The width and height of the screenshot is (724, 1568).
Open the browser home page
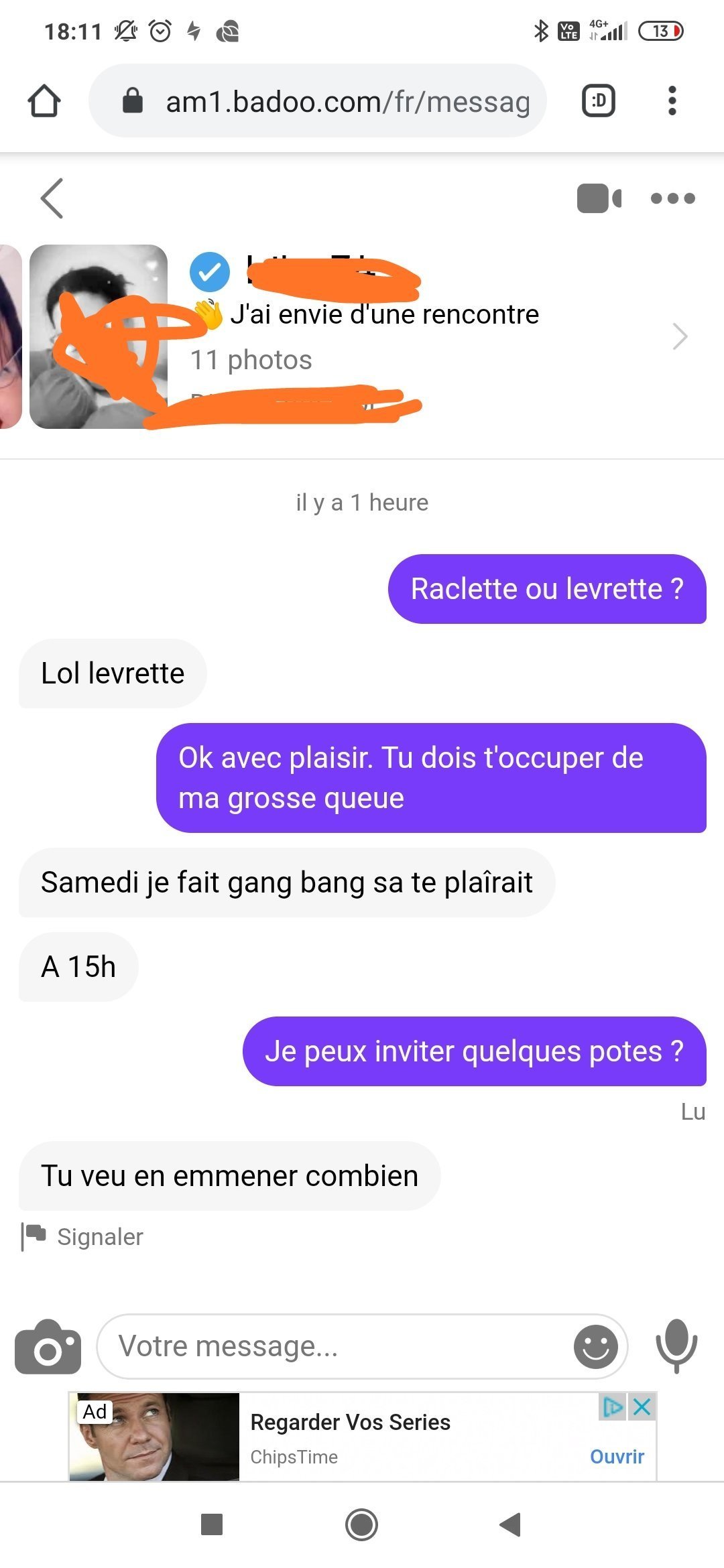pyautogui.click(x=44, y=101)
